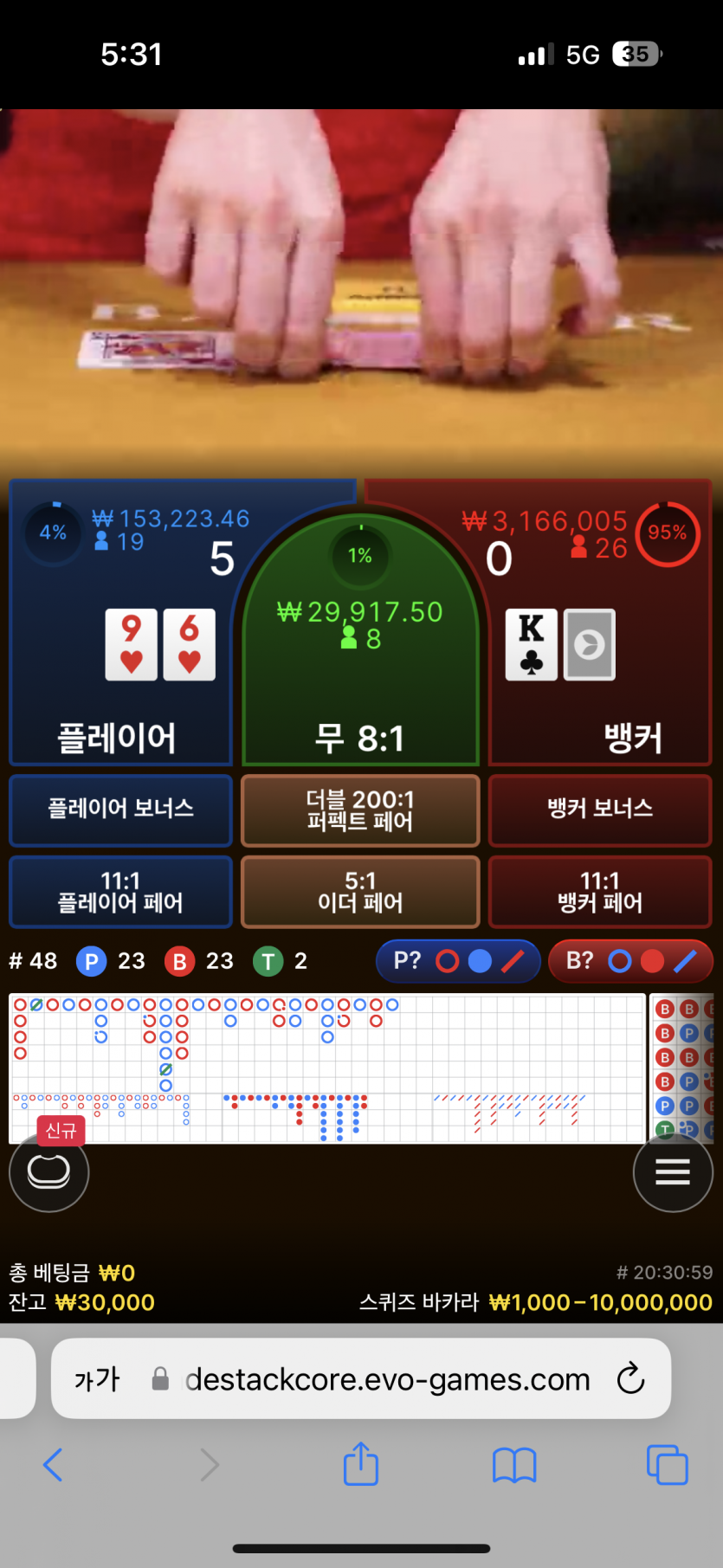
Task: Open the Safari share sheet
Action: 361,1465
